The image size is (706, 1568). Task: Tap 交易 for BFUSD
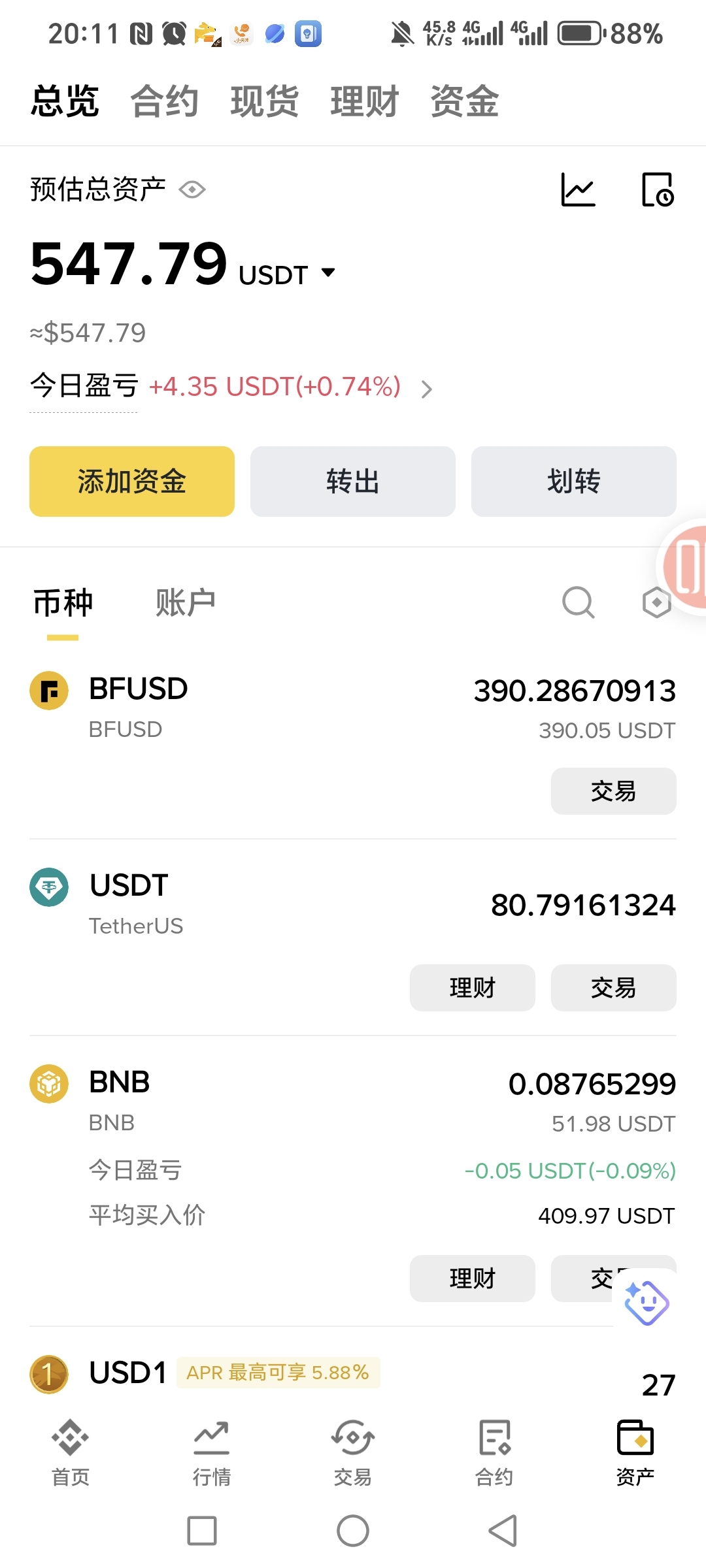[x=613, y=791]
